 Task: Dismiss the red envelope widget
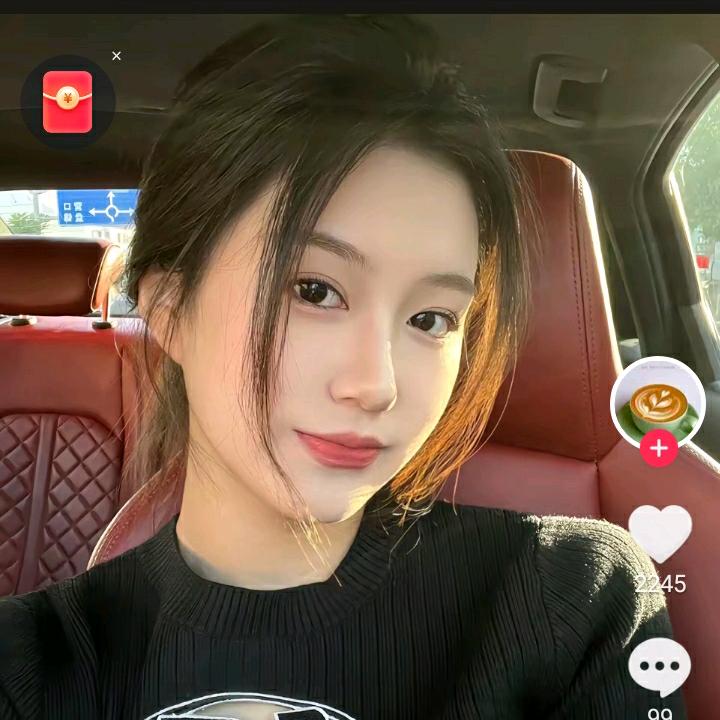(x=116, y=56)
